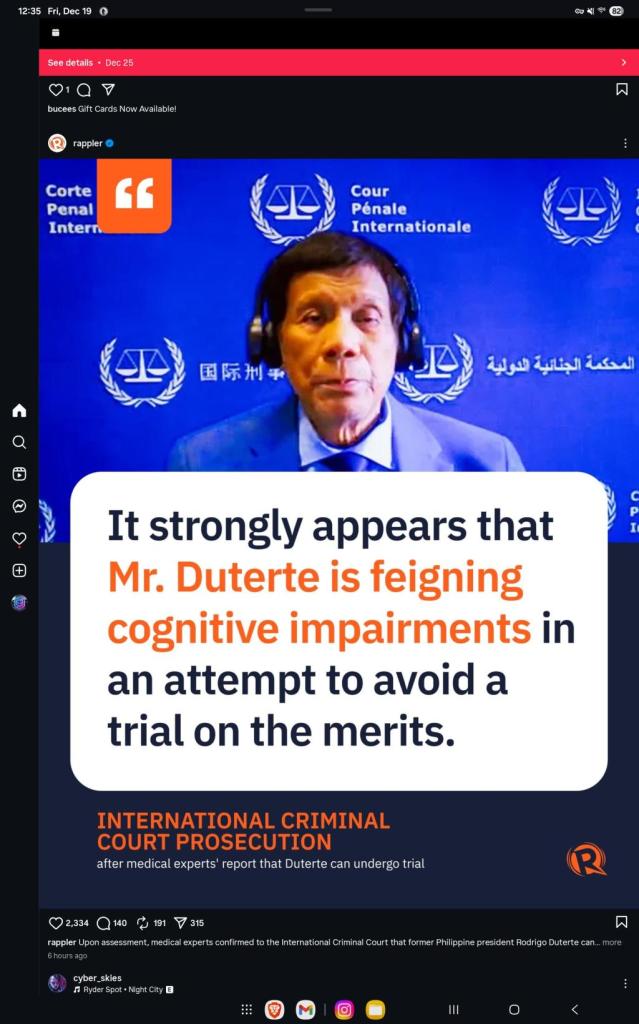Open options menu for rappler's post
The image size is (639, 1024).
click(625, 143)
